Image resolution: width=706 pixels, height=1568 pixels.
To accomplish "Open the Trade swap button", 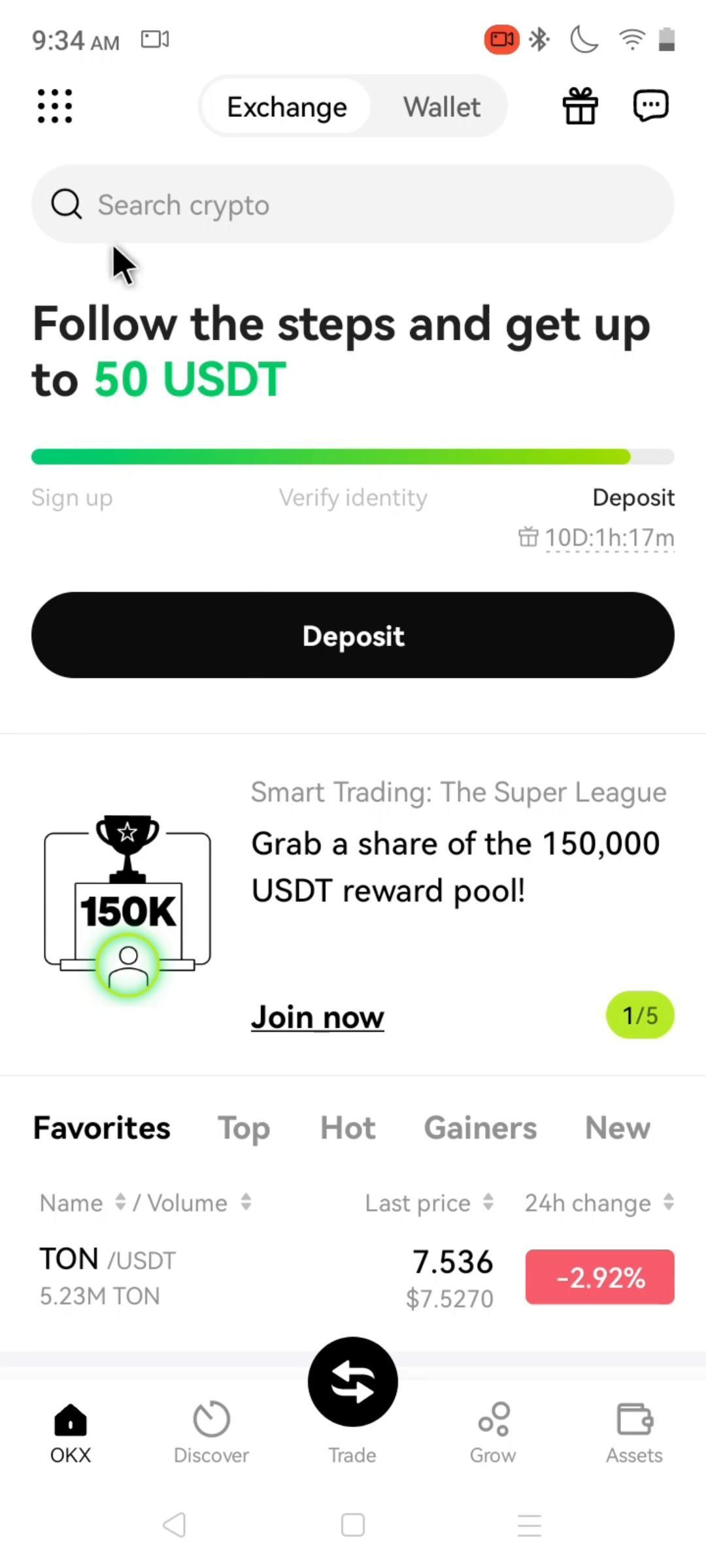I will tap(353, 1382).
